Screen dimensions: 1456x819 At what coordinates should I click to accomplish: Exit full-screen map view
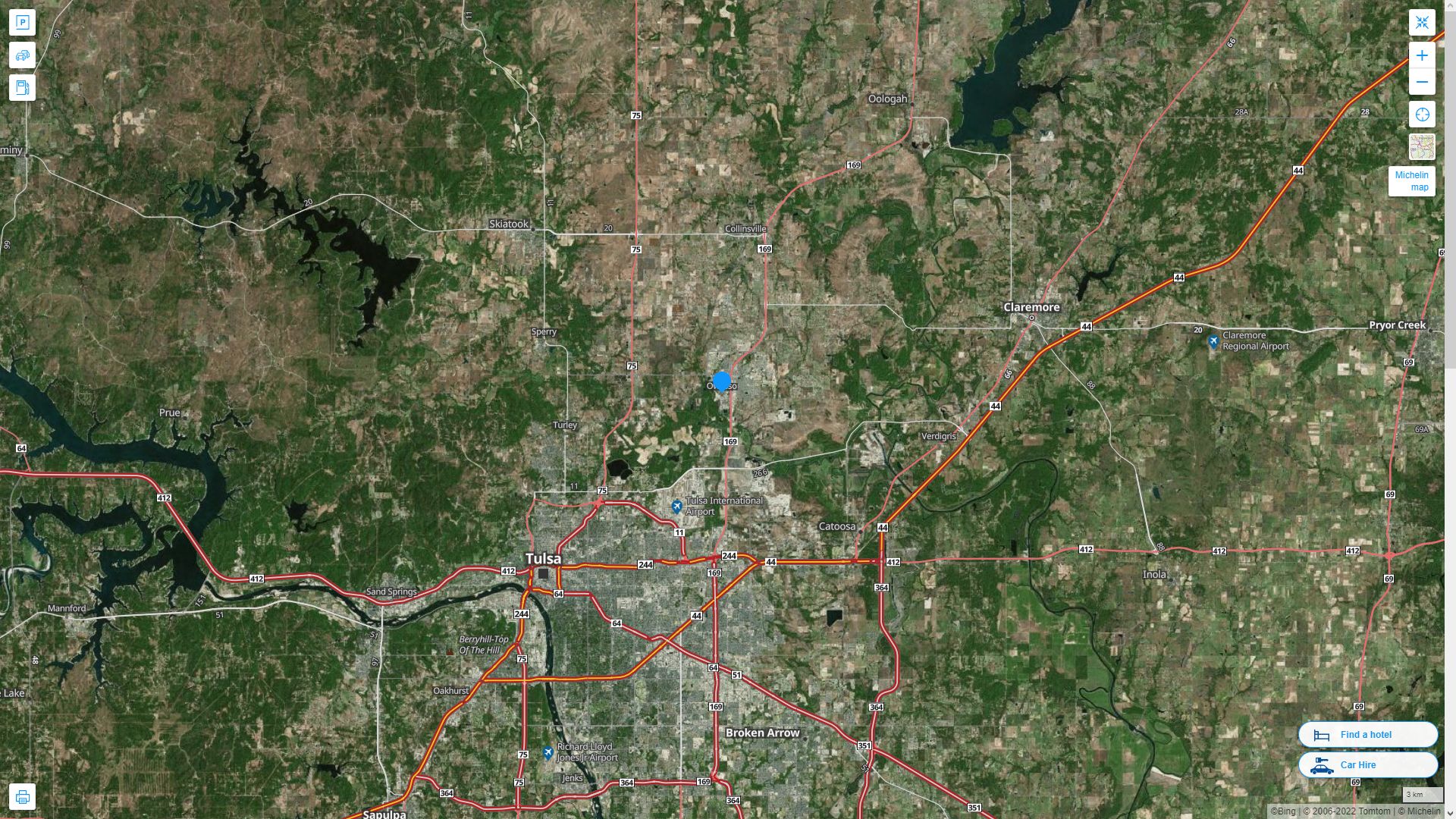pos(1422,23)
